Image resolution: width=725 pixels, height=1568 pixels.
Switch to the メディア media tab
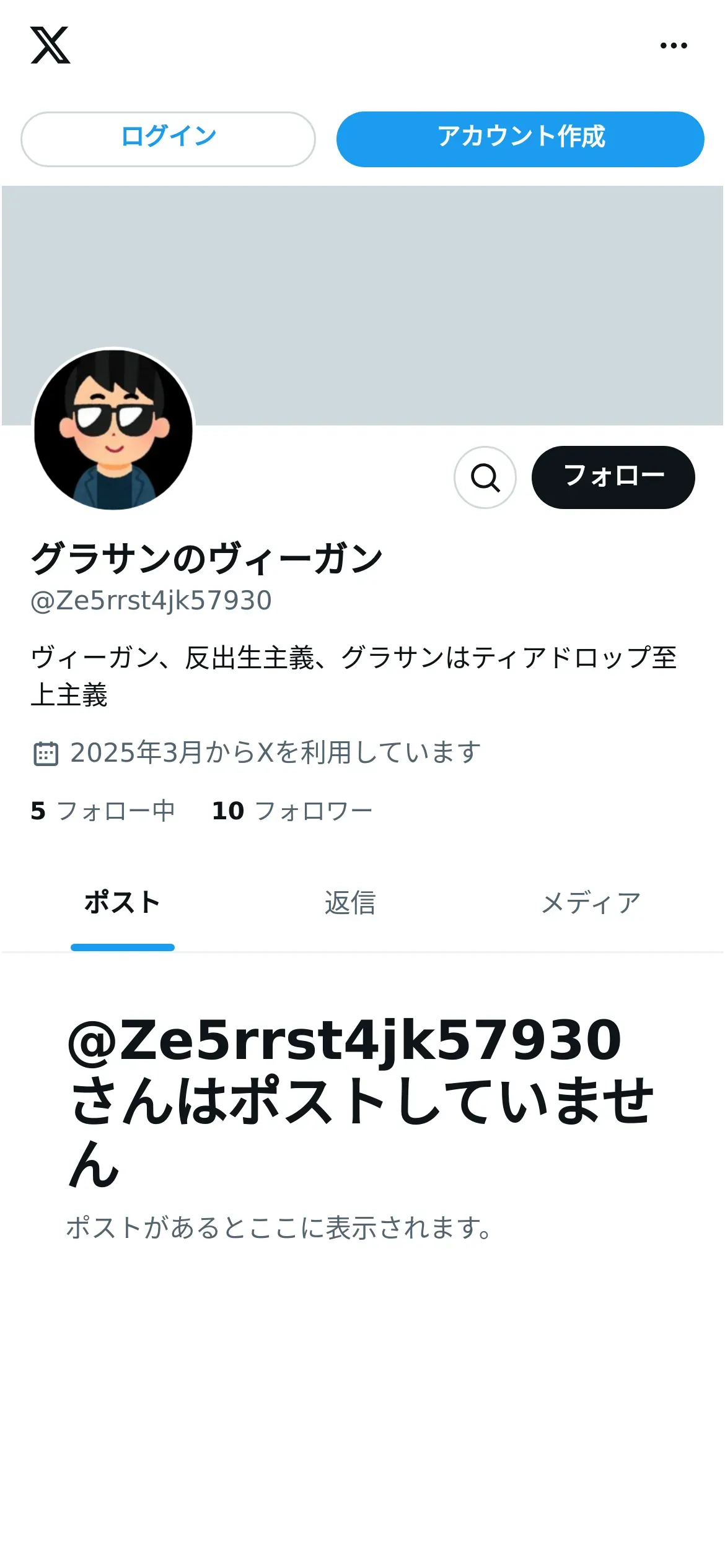pyautogui.click(x=591, y=903)
